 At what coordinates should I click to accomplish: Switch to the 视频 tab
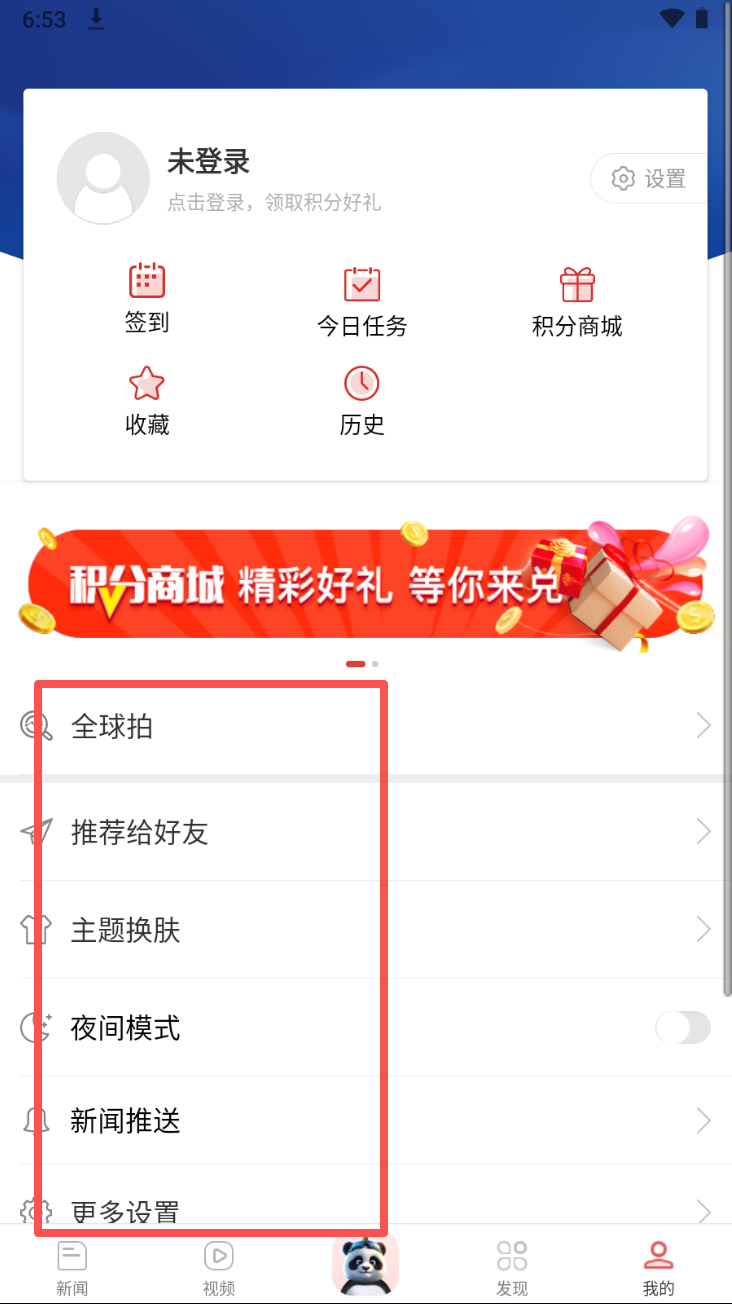pos(218,1267)
